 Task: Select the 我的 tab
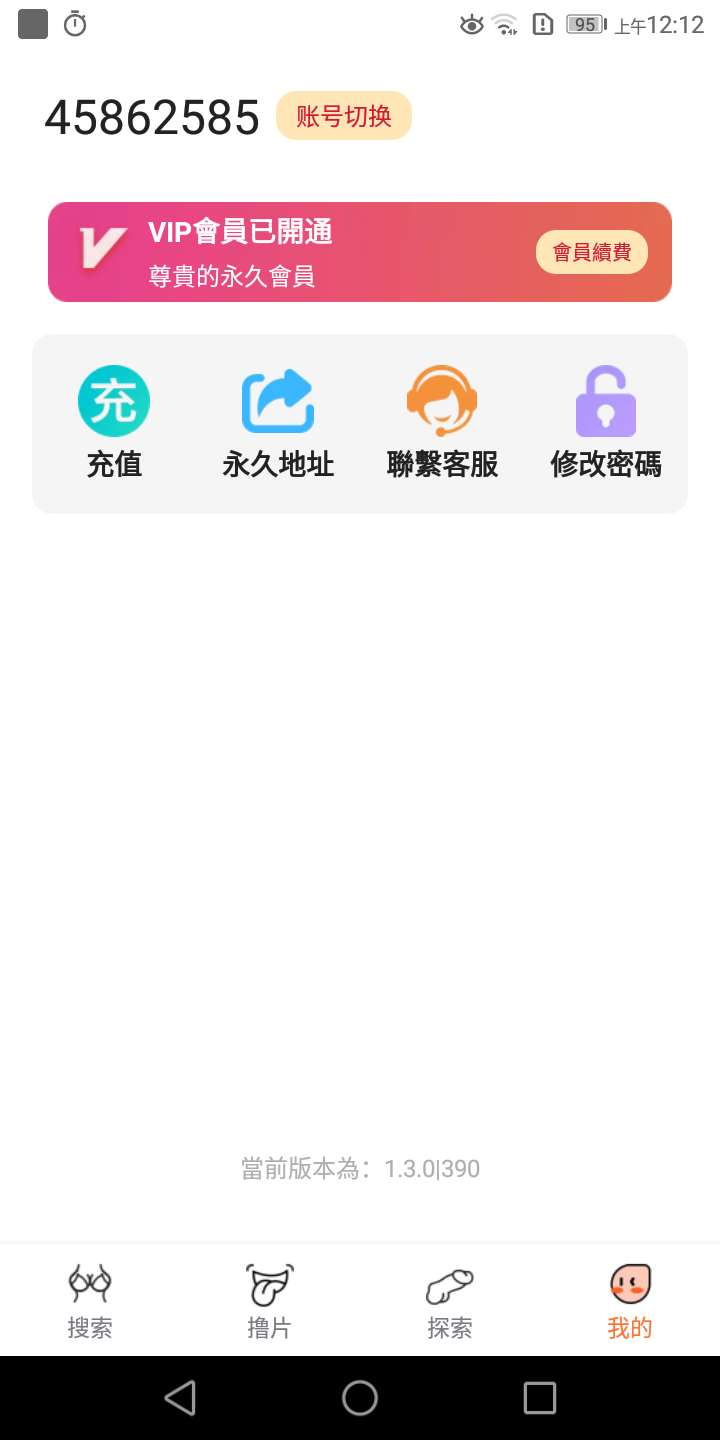630,1300
